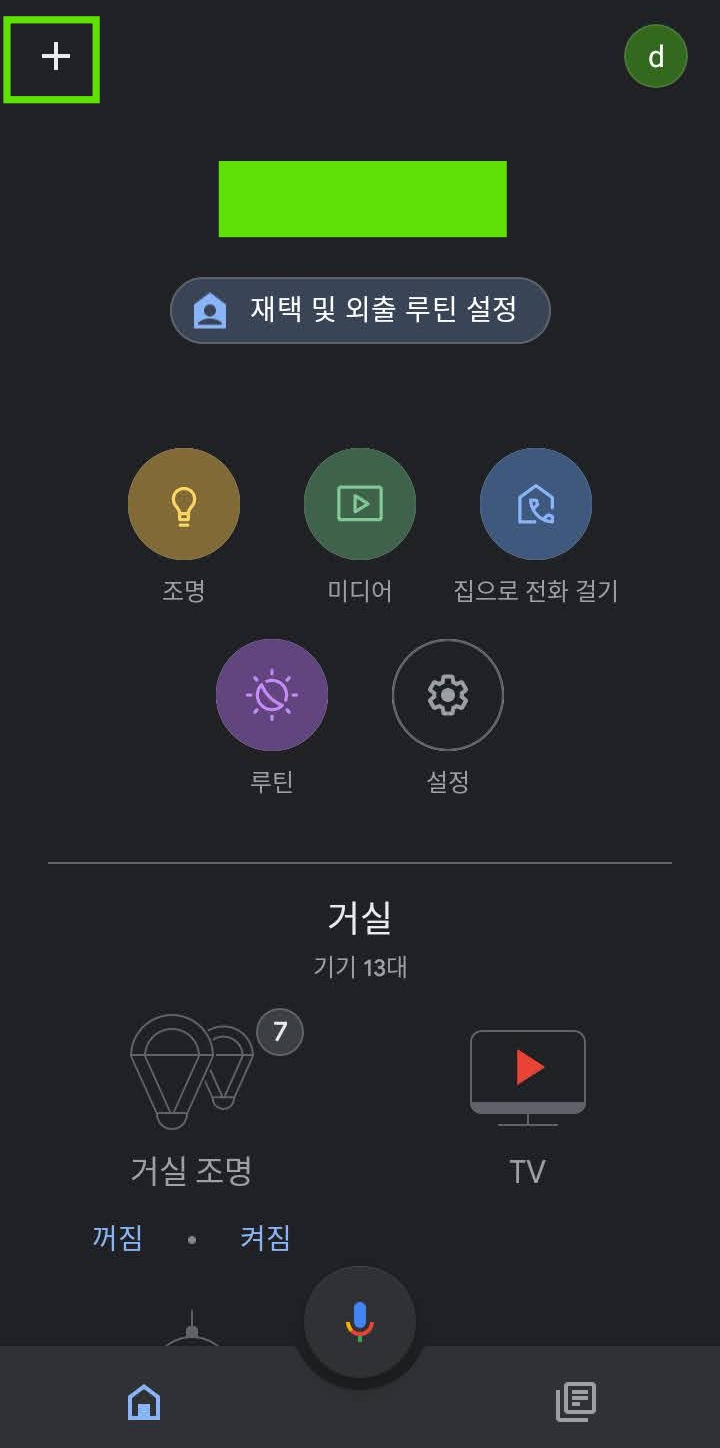Viewport: 720px width, 1448px height.
Task: Open the 조명 (Lights) shortcut icon
Action: pyautogui.click(x=184, y=503)
